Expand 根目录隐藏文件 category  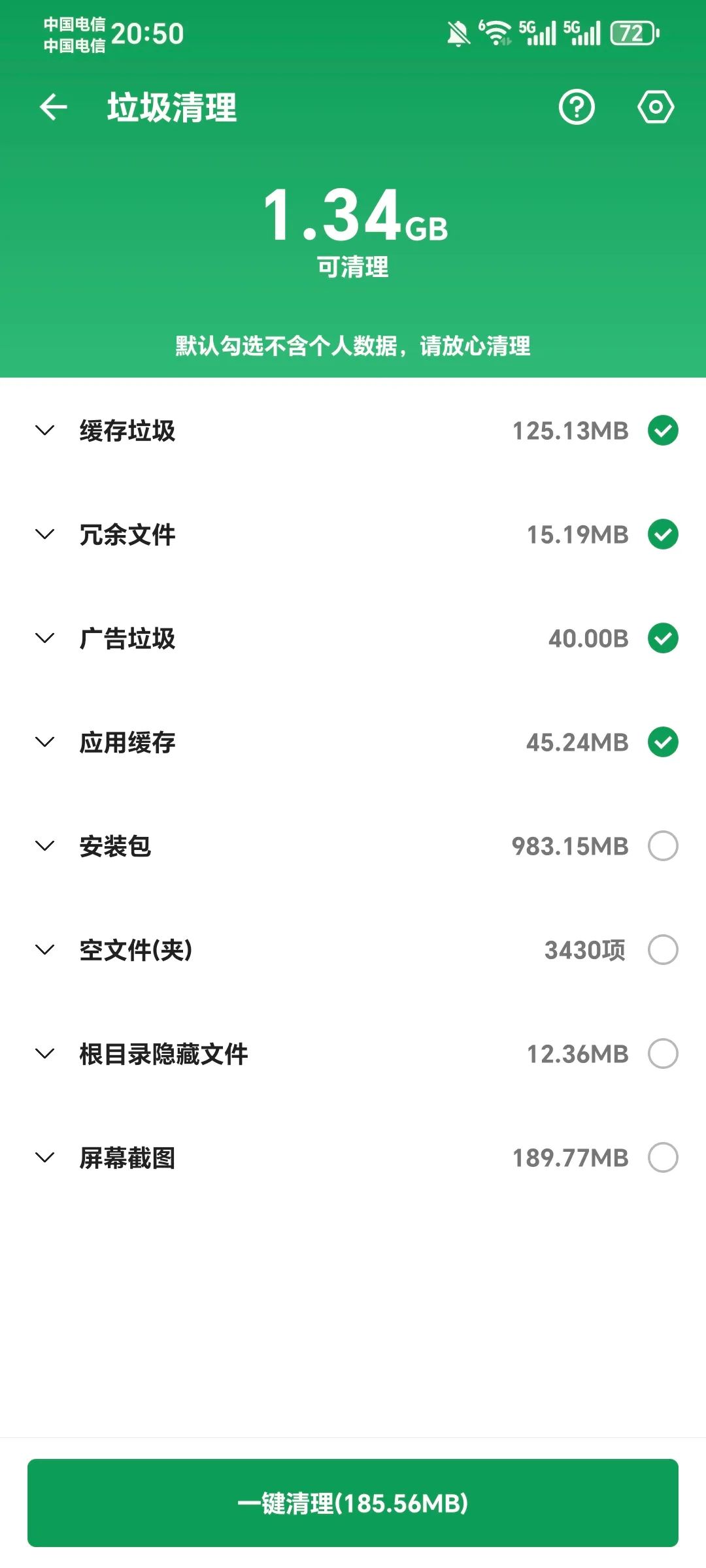(44, 1054)
